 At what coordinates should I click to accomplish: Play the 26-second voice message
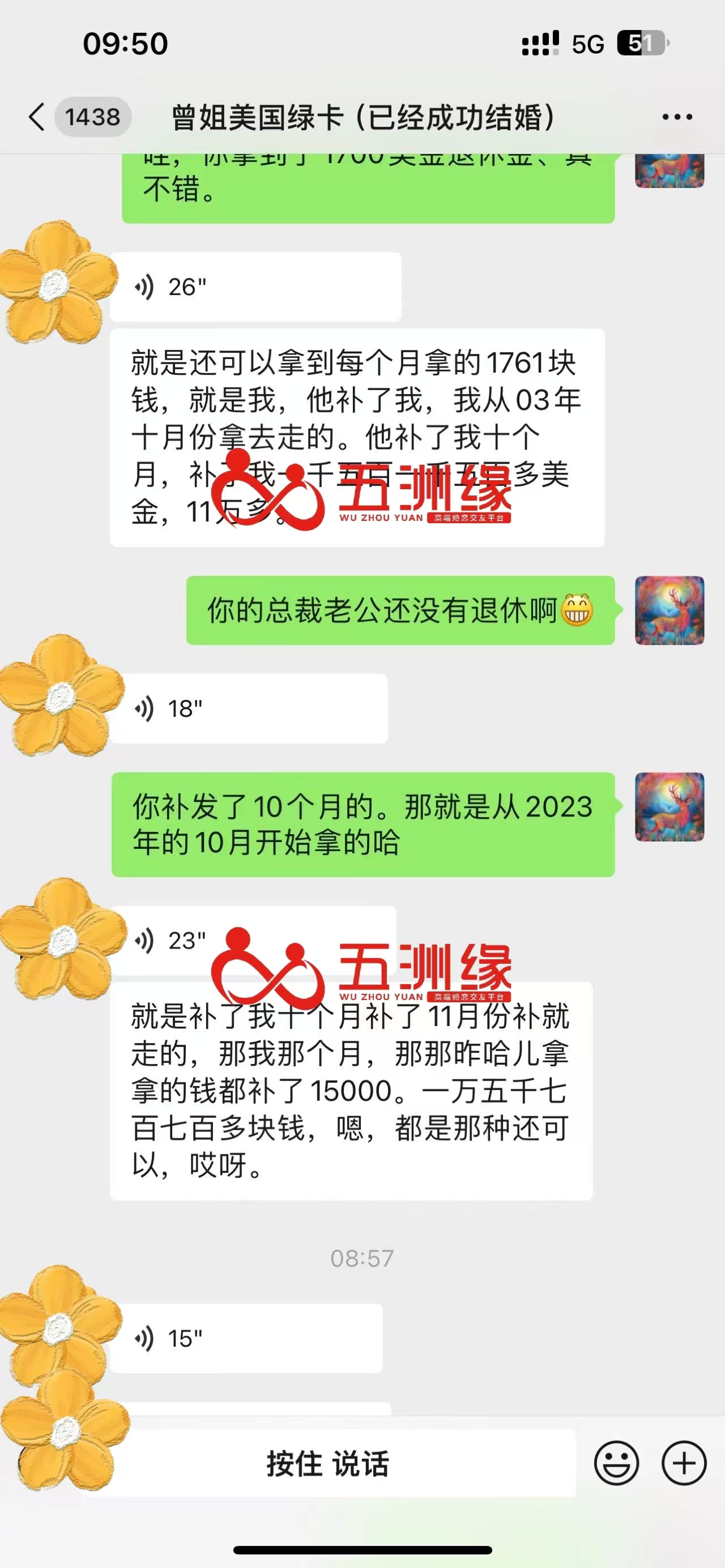tap(254, 287)
